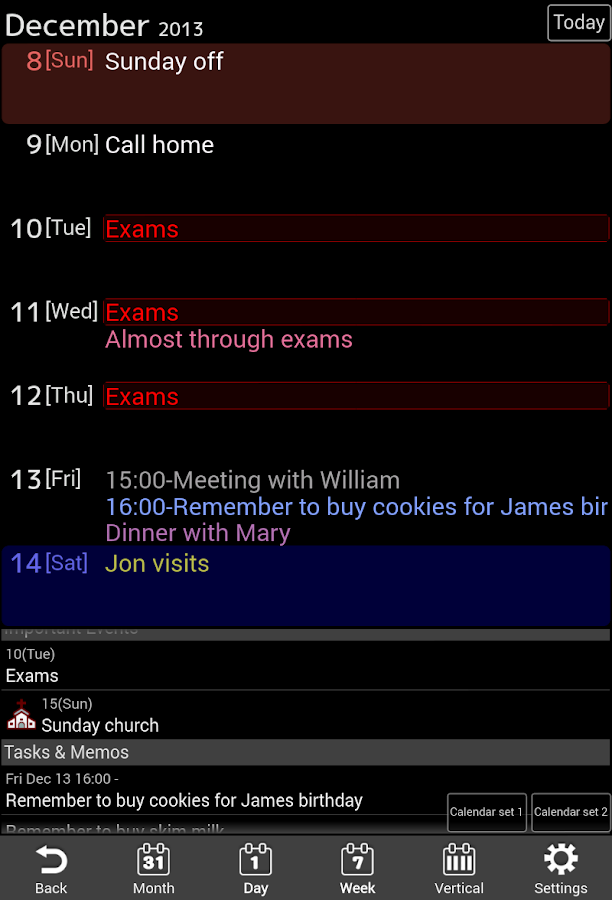The width and height of the screenshot is (612, 900).
Task: Open Dinner with Mary event
Action: click(x=198, y=533)
